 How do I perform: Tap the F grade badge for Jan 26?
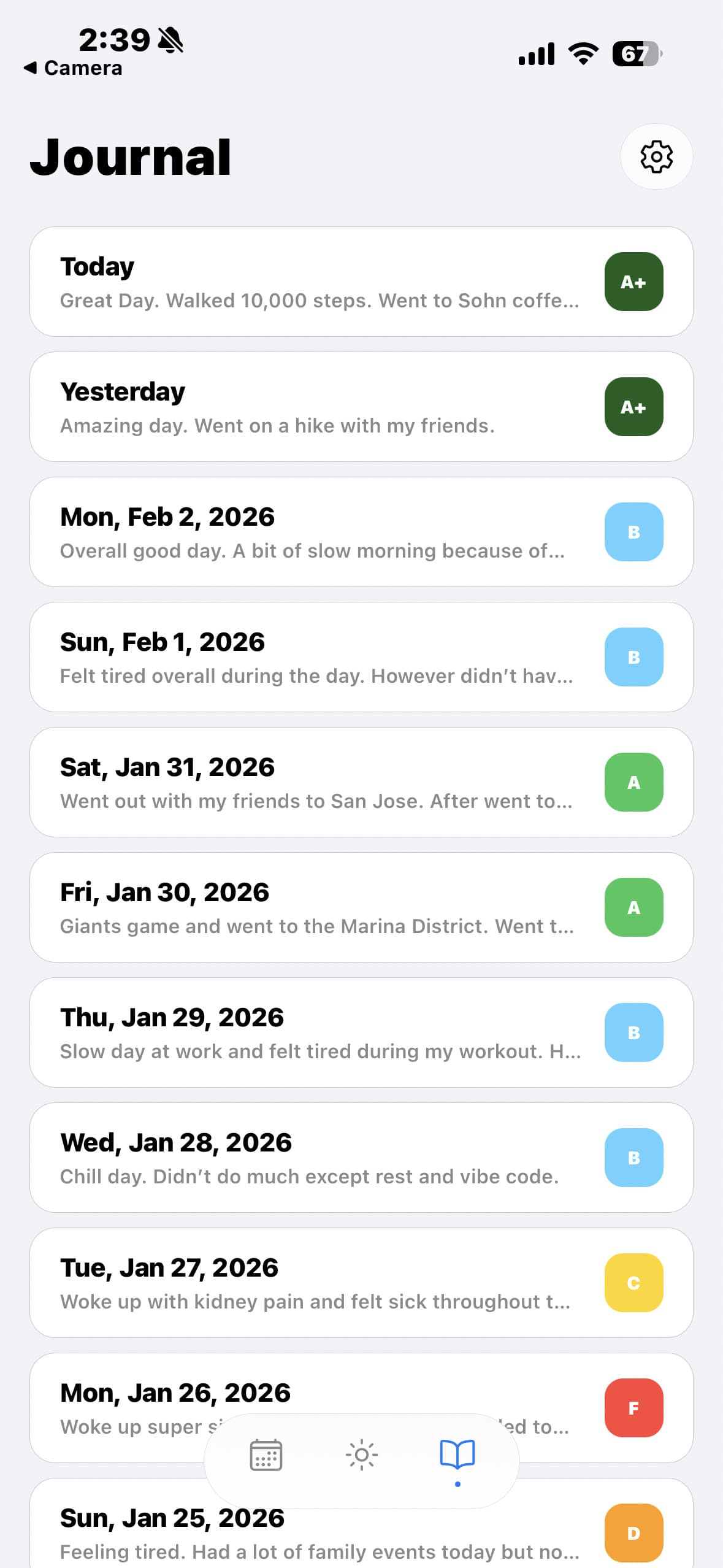[x=633, y=1409]
